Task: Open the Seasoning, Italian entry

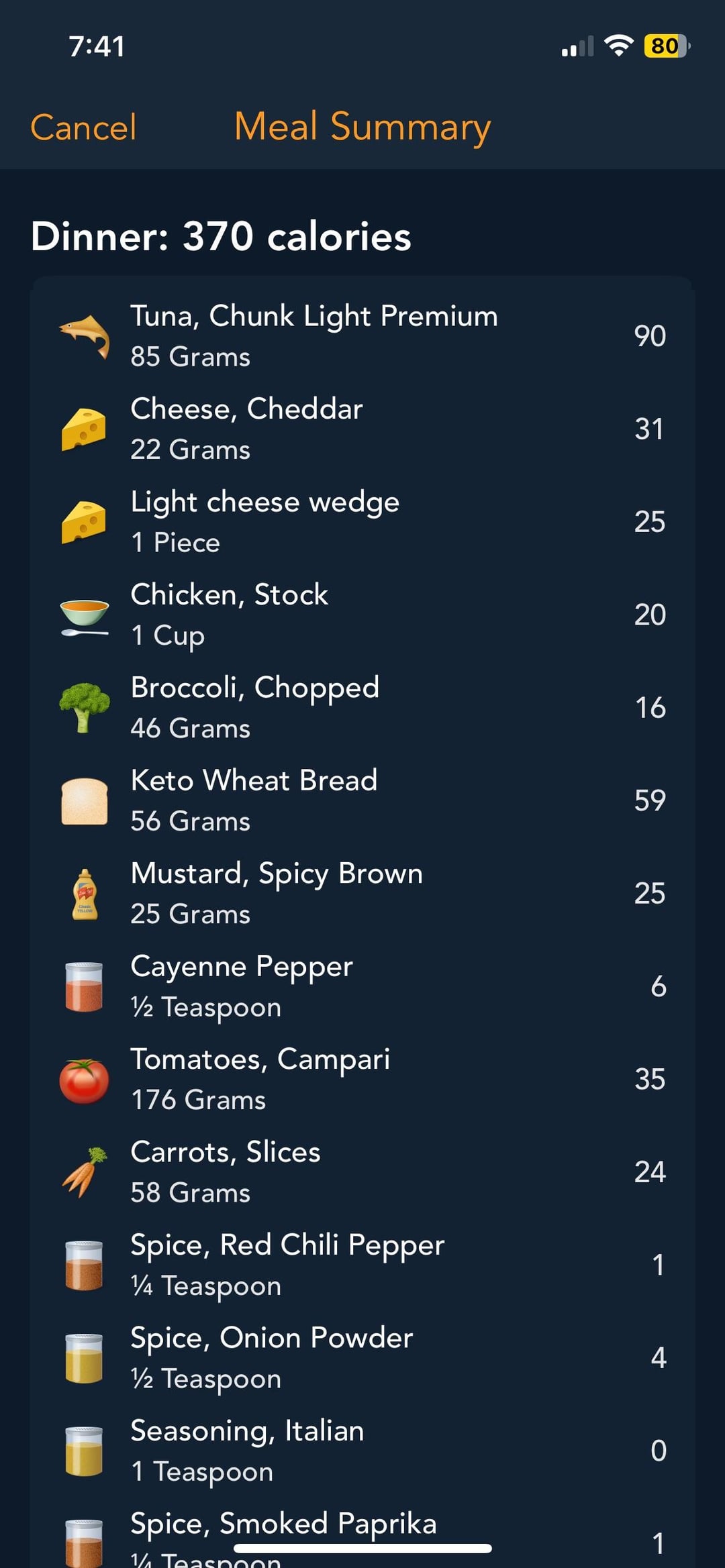Action: point(362,1451)
